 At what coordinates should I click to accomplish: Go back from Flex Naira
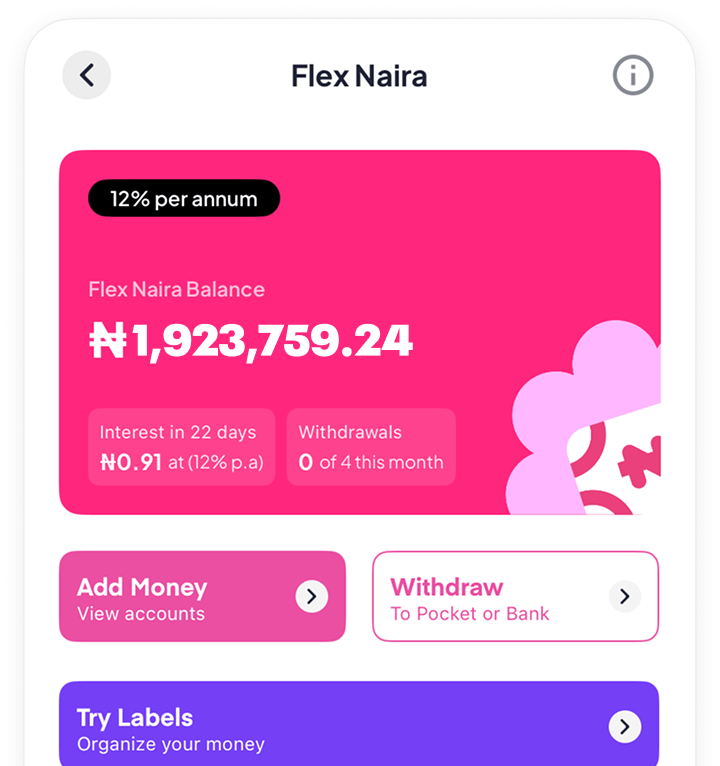pyautogui.click(x=87, y=75)
